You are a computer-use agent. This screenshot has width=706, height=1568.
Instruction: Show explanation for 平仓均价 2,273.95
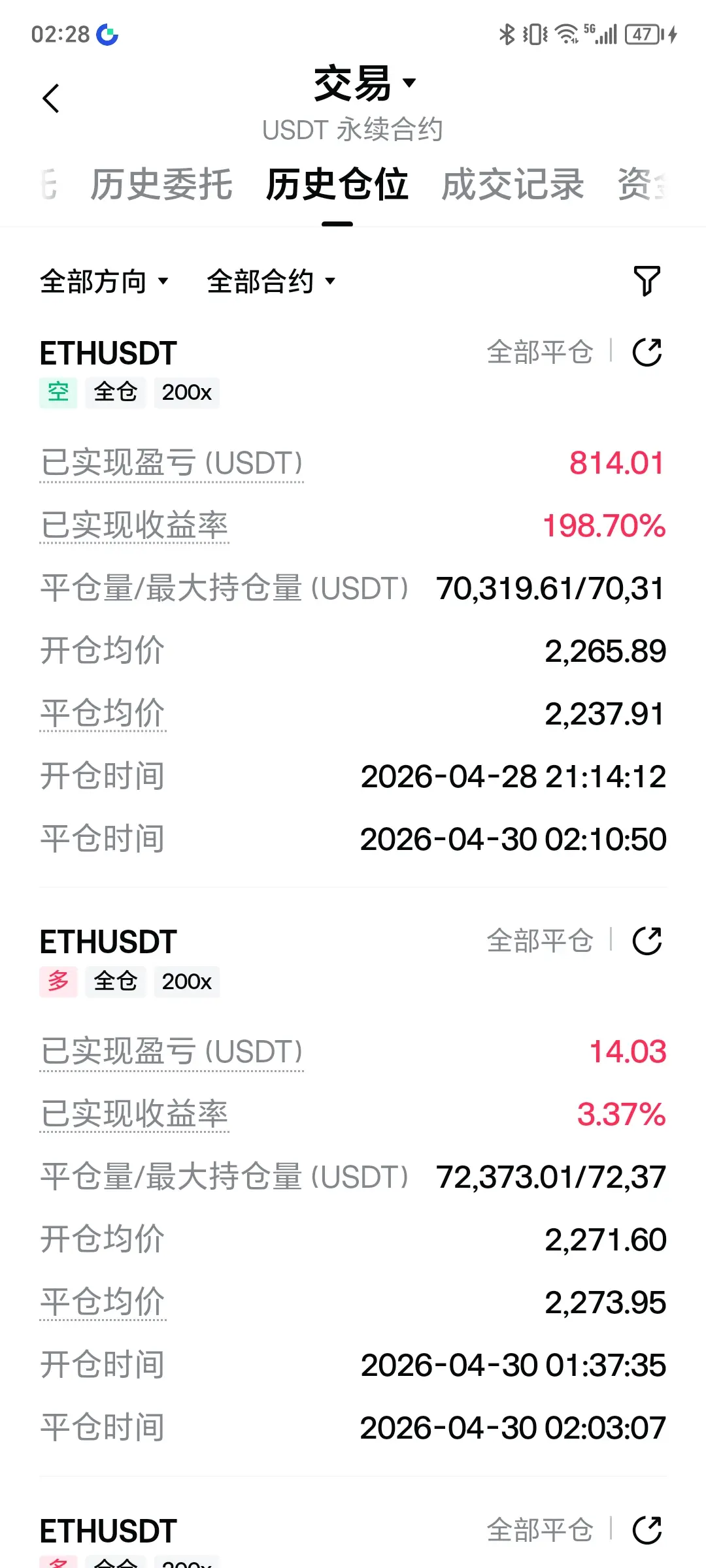point(103,1302)
